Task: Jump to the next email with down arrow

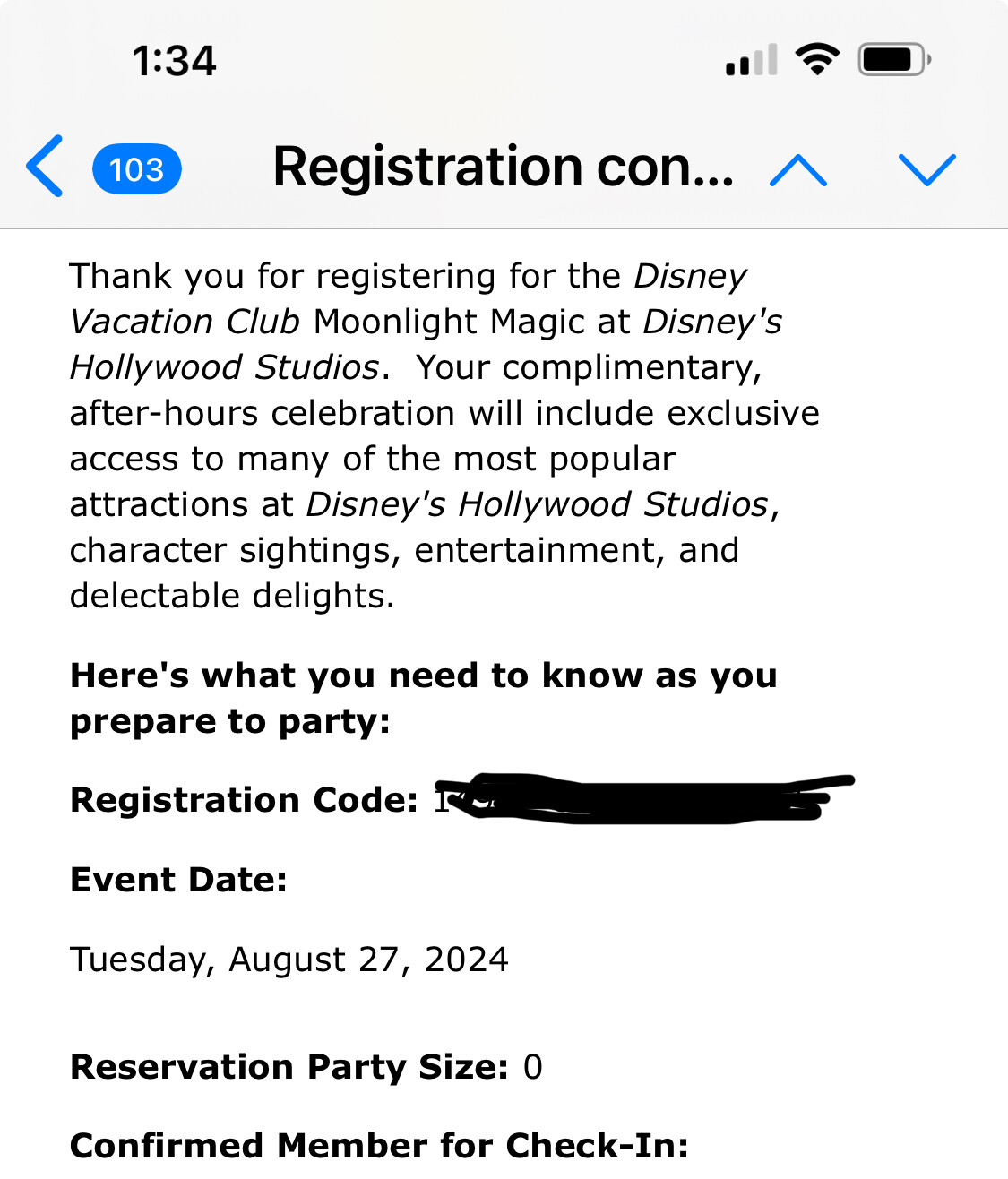Action: [926, 169]
